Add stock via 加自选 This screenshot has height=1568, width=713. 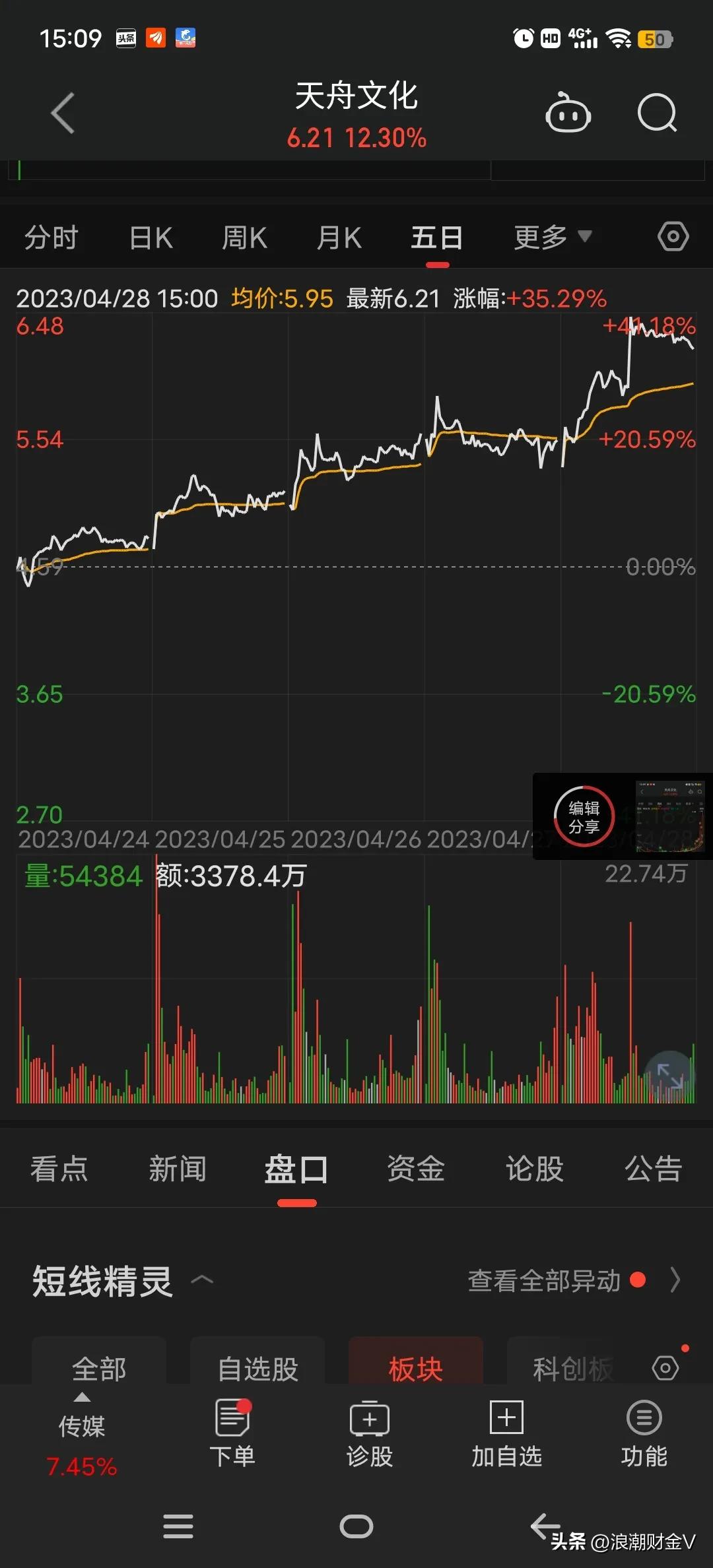(x=506, y=1433)
